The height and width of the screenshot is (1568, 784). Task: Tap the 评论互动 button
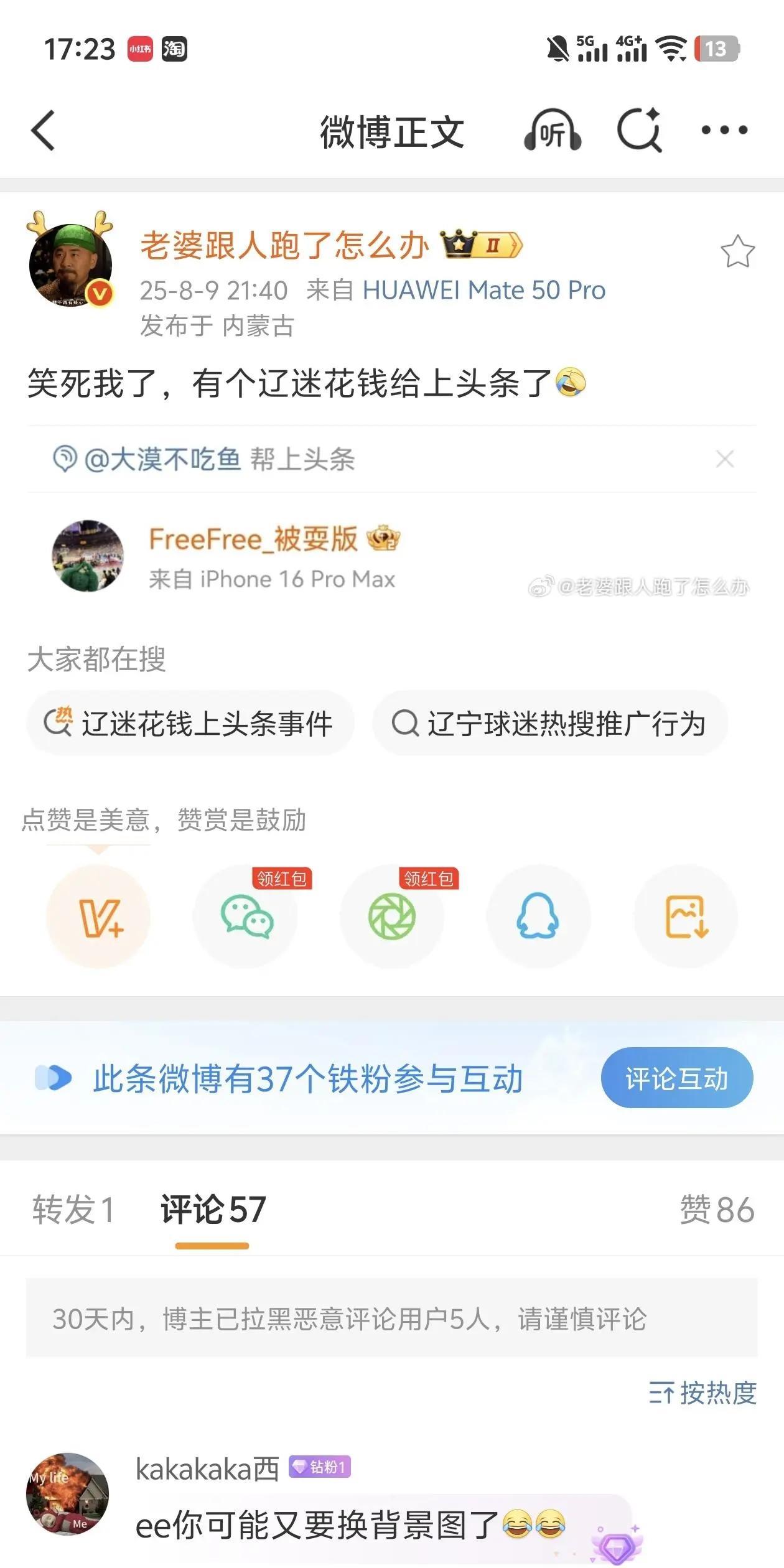click(676, 1078)
